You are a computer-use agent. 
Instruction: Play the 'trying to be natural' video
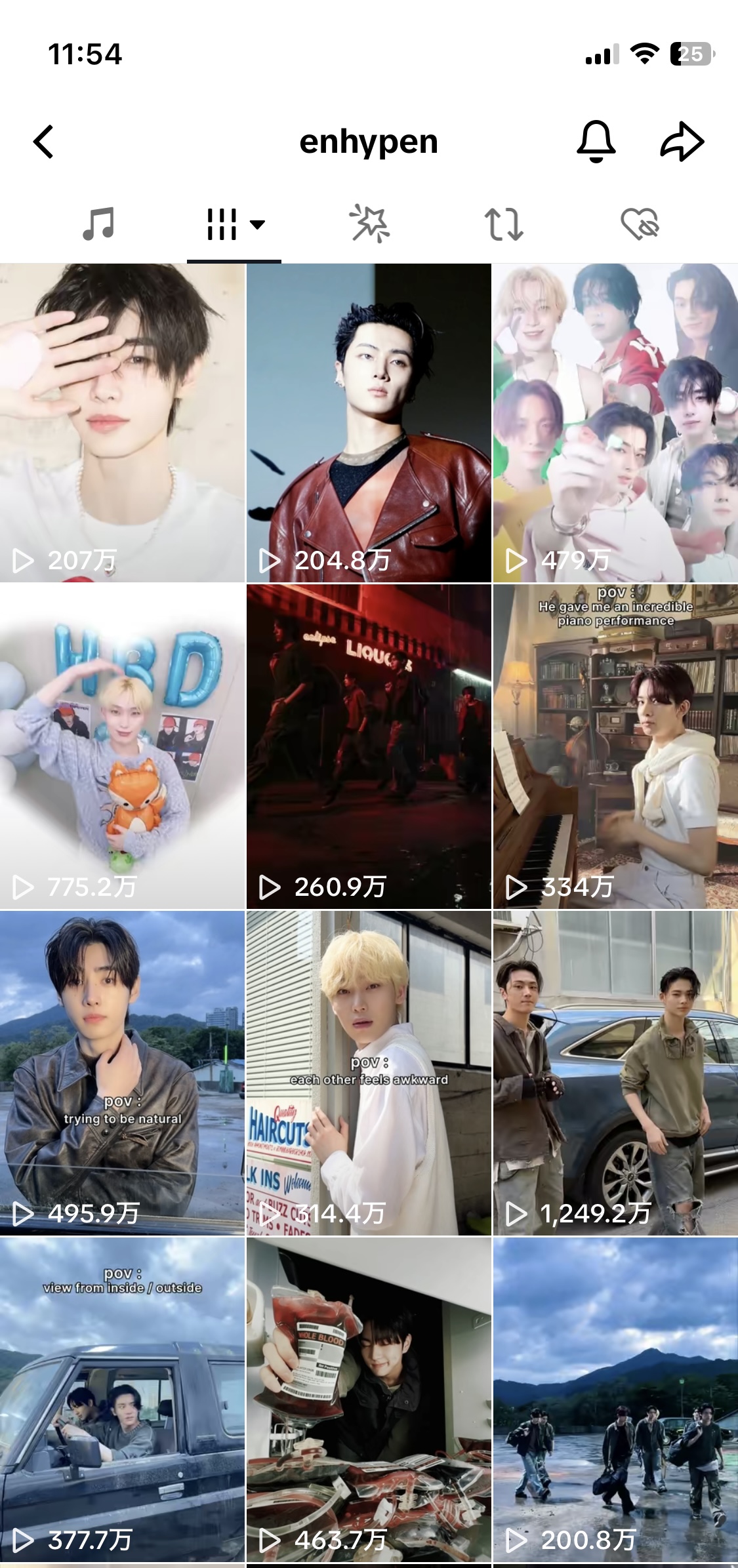122,1073
